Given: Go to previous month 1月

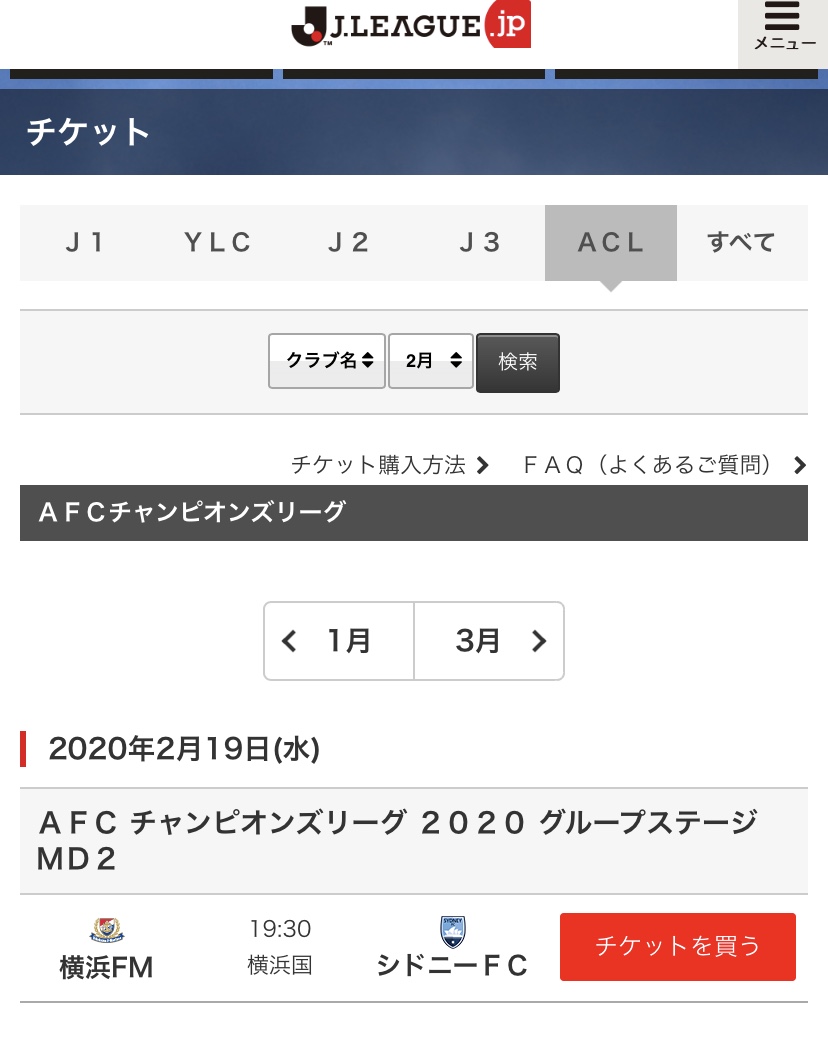Looking at the screenshot, I should coord(339,641).
